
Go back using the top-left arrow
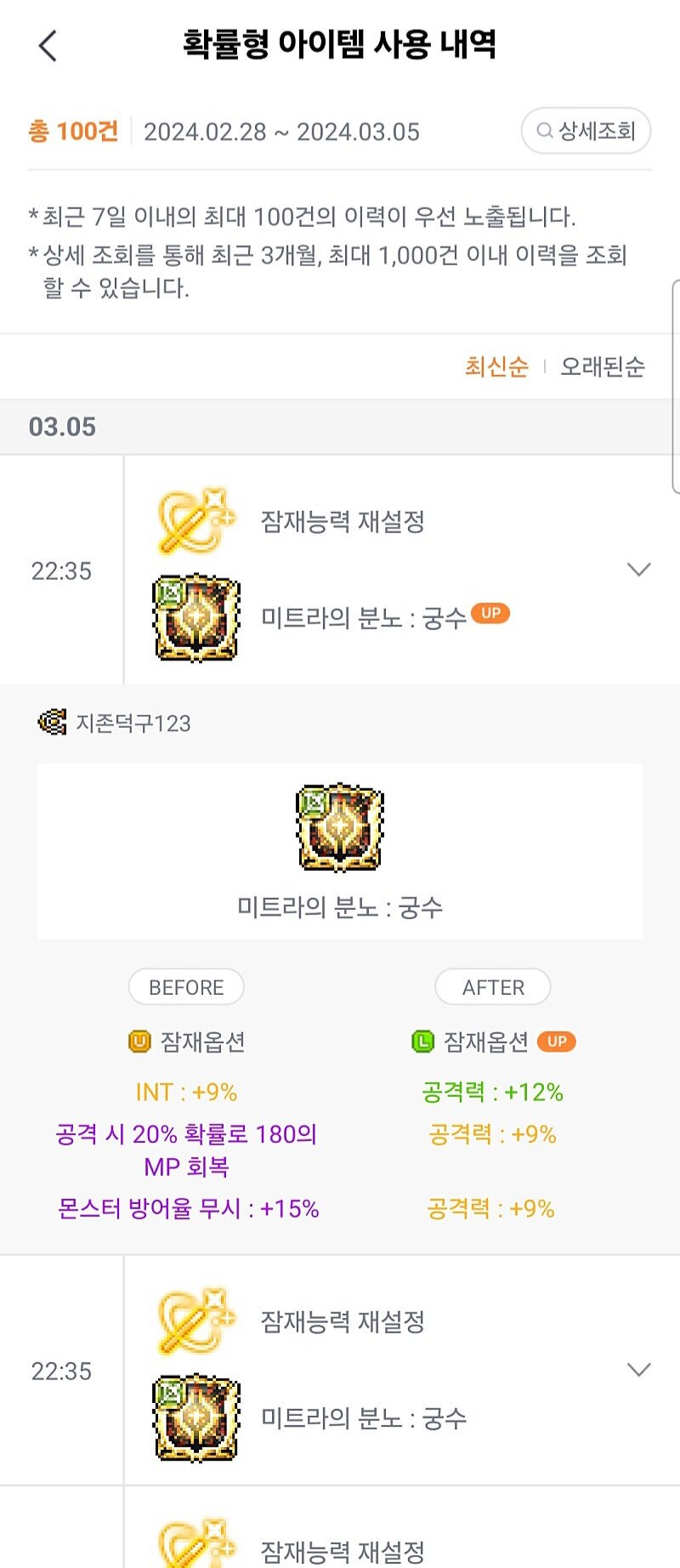click(48, 46)
